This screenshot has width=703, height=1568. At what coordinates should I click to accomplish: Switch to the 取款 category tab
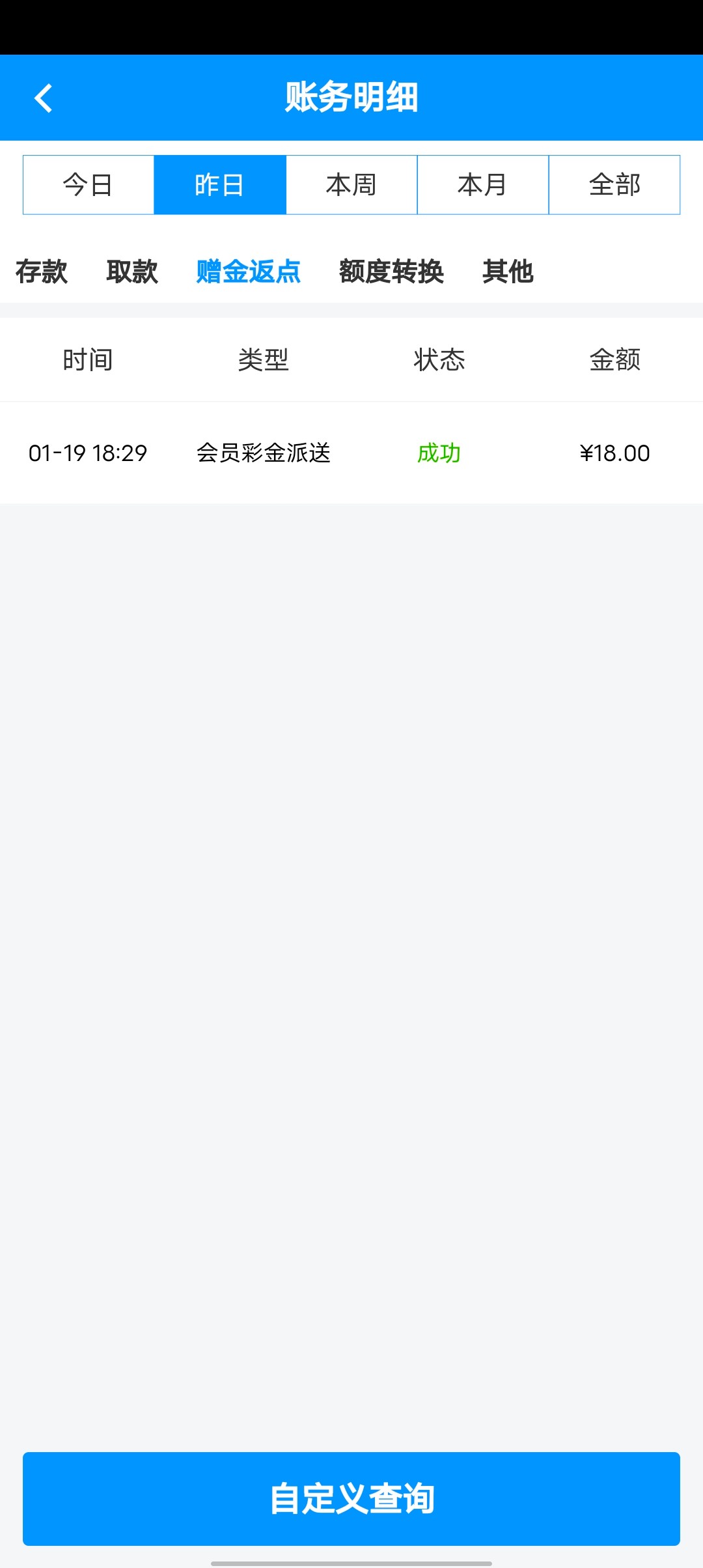pos(132,272)
